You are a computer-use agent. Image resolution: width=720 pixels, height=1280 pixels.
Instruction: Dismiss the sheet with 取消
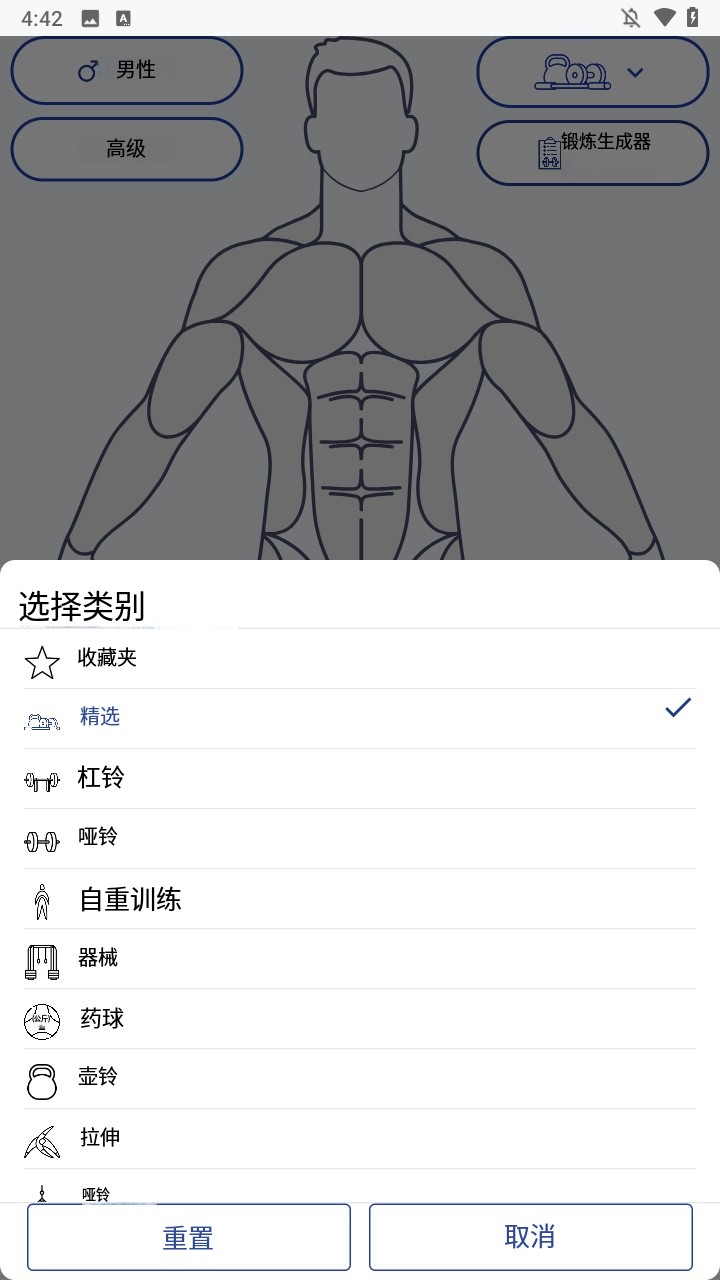coord(530,1237)
